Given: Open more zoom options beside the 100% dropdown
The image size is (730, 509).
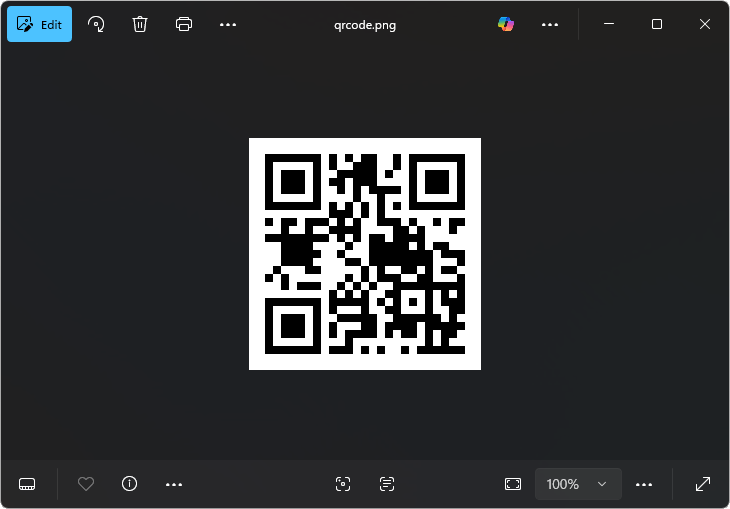Looking at the screenshot, I should tap(645, 484).
